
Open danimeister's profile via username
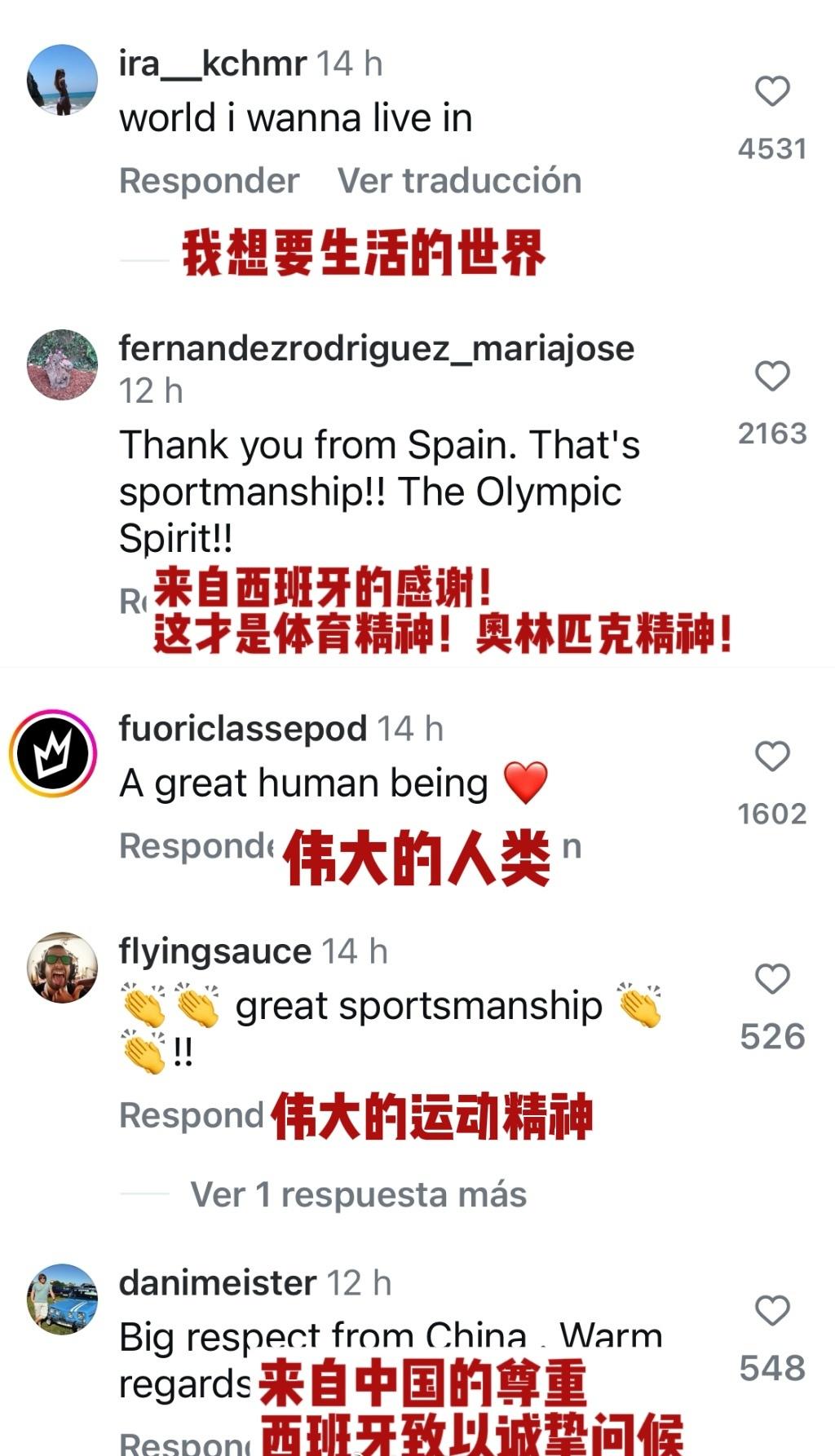(x=218, y=1283)
